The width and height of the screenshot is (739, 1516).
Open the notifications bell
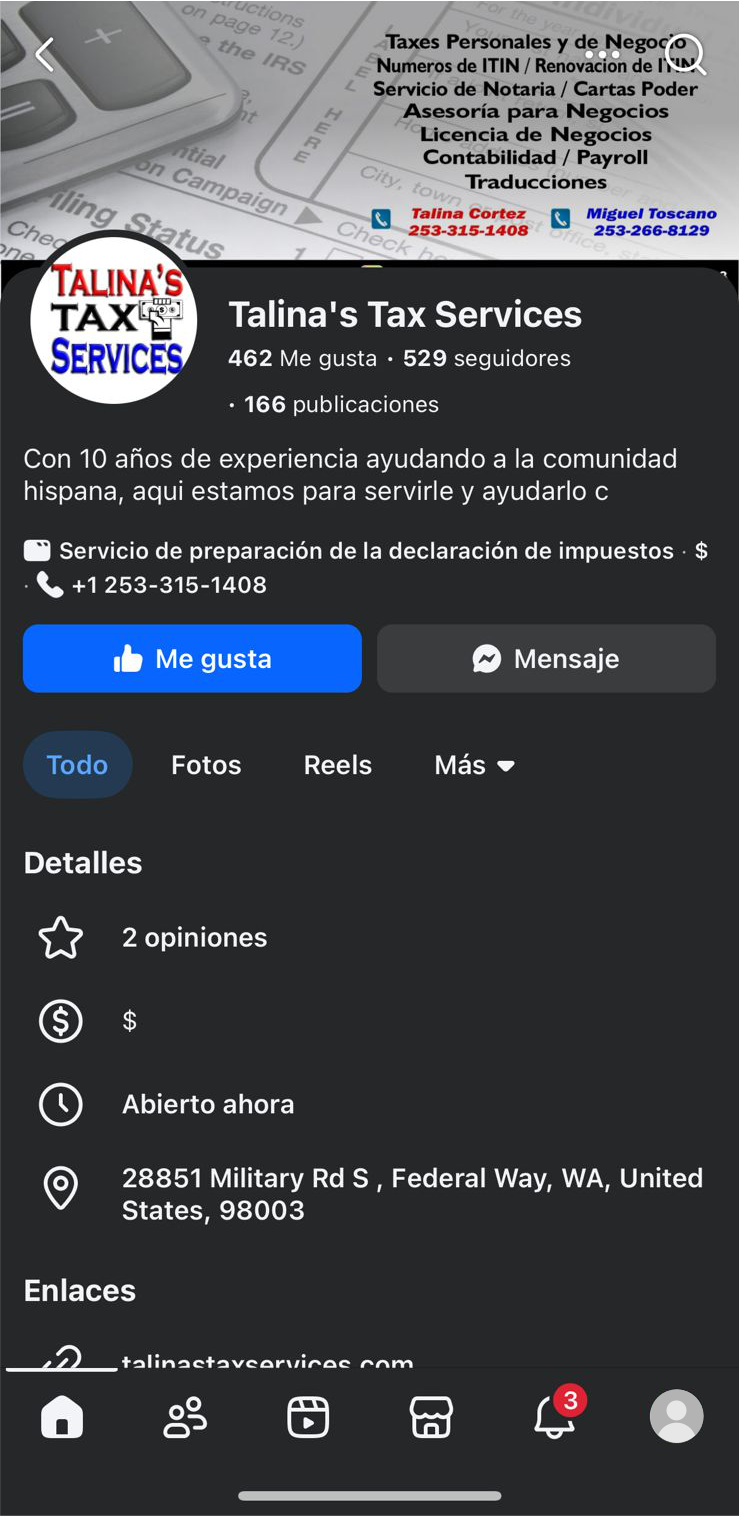click(x=554, y=1417)
